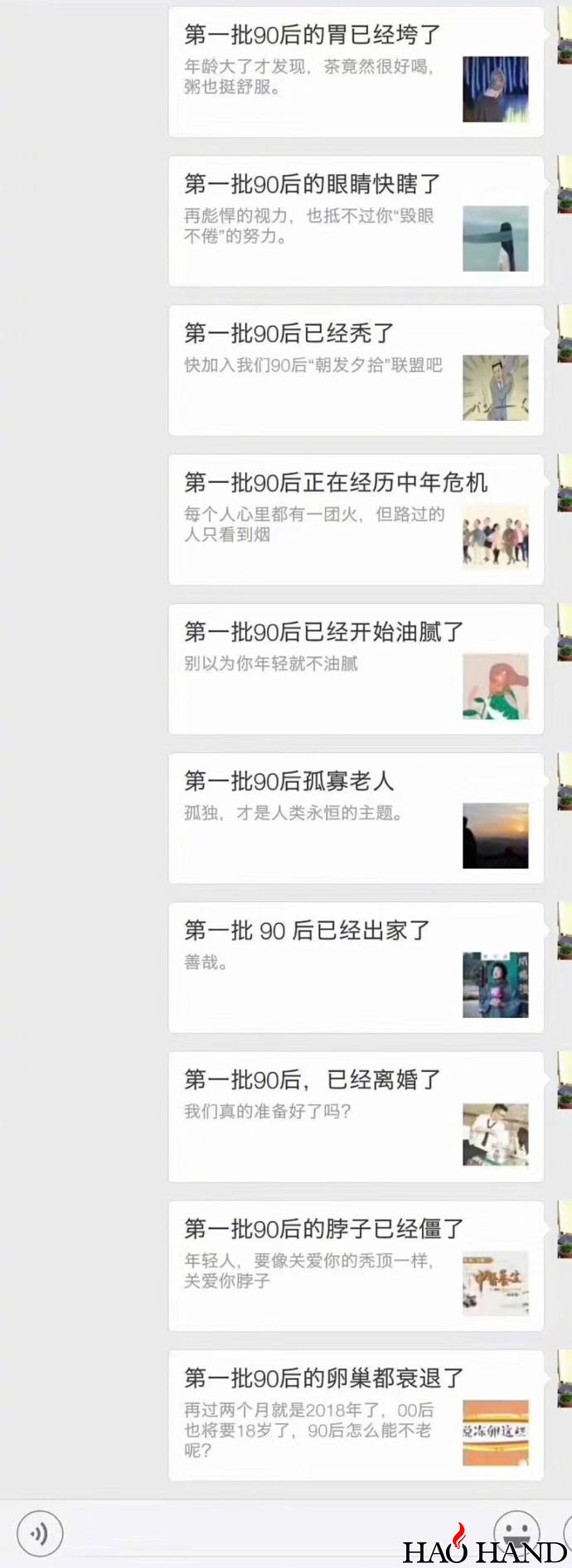Screen dimensions: 572x1568
Task: Open article 第一批90后的脖子已经僵了
Action: tap(355, 1266)
